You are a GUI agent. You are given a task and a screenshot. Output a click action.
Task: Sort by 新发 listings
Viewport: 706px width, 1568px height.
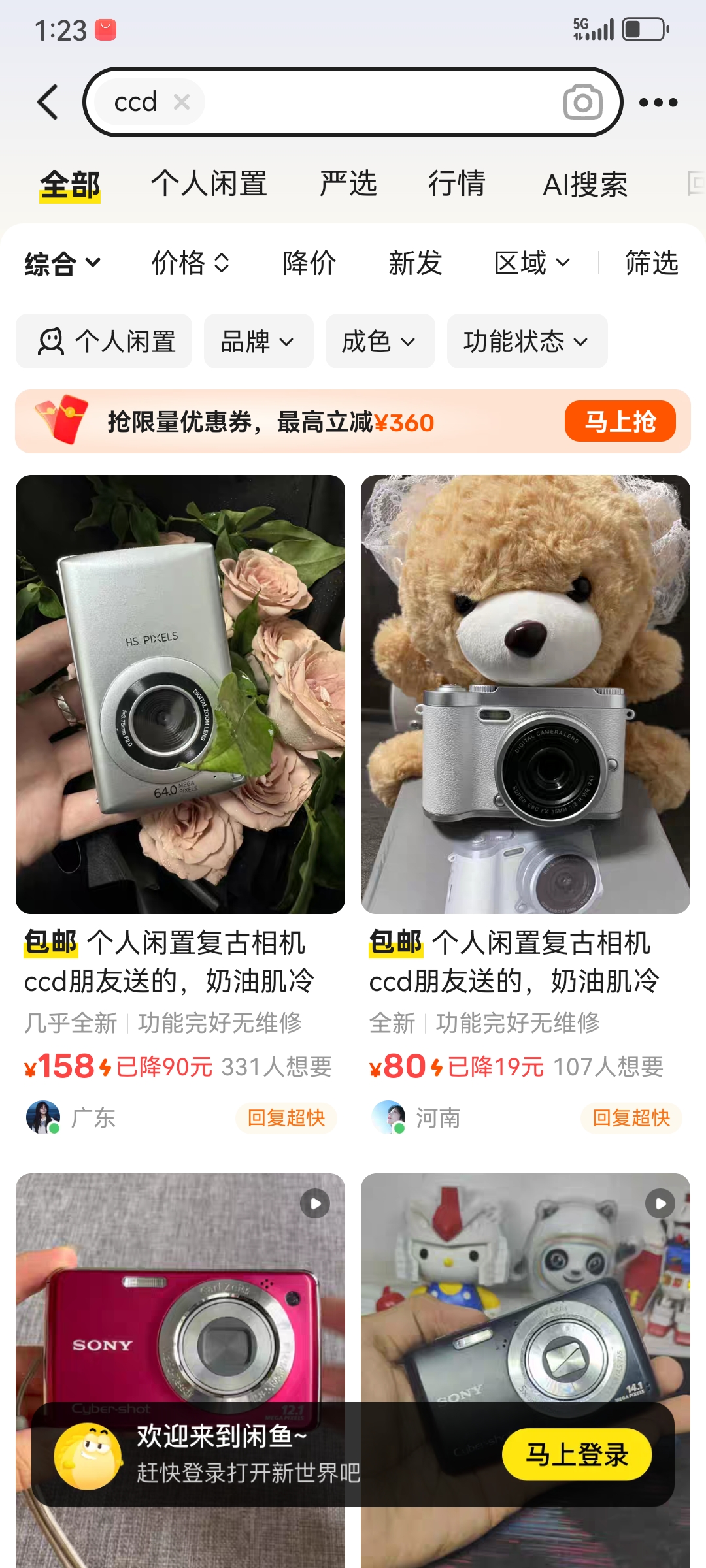(x=415, y=263)
